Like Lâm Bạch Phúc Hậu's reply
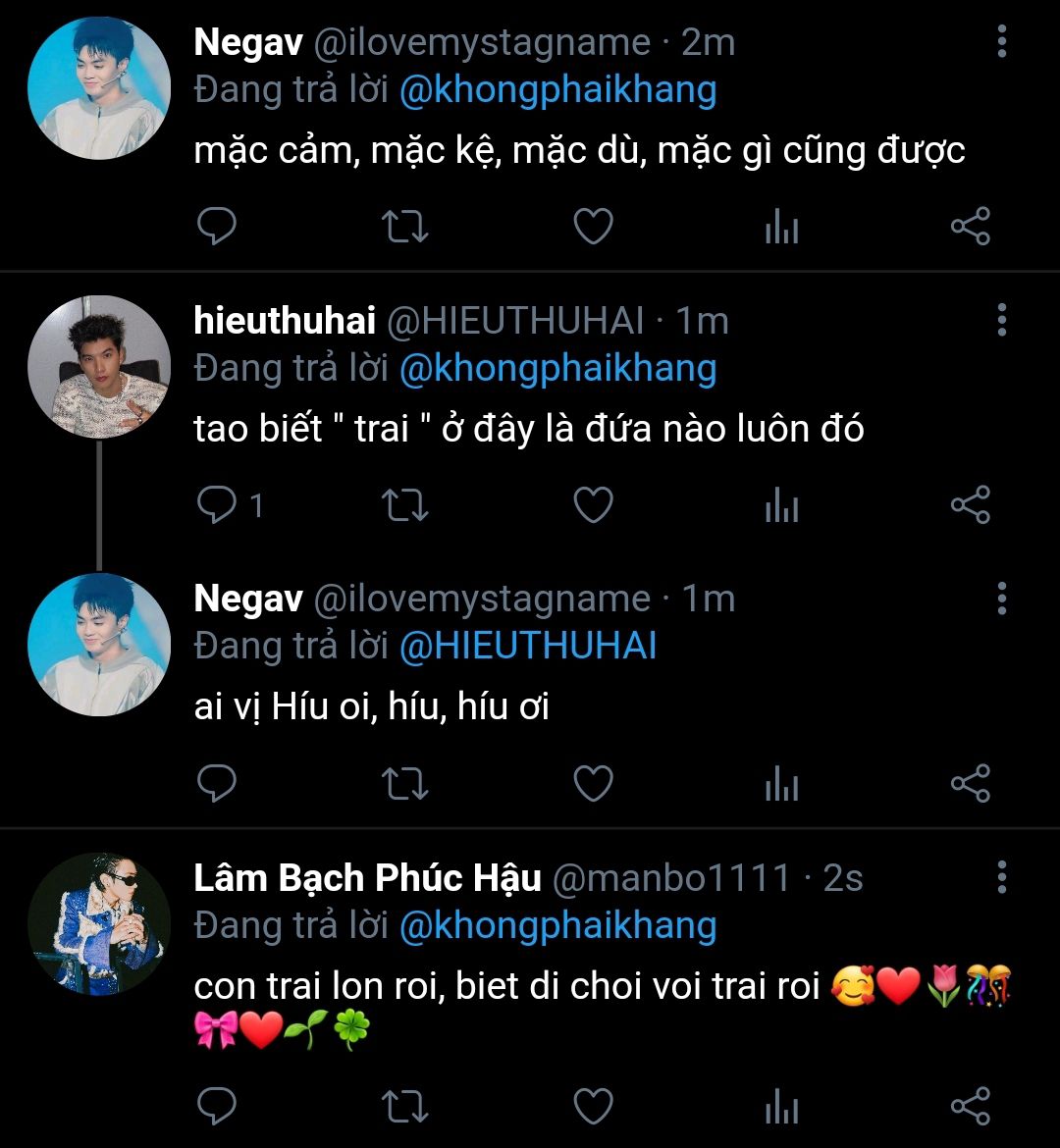This screenshot has height=1148, width=1060. [593, 1106]
